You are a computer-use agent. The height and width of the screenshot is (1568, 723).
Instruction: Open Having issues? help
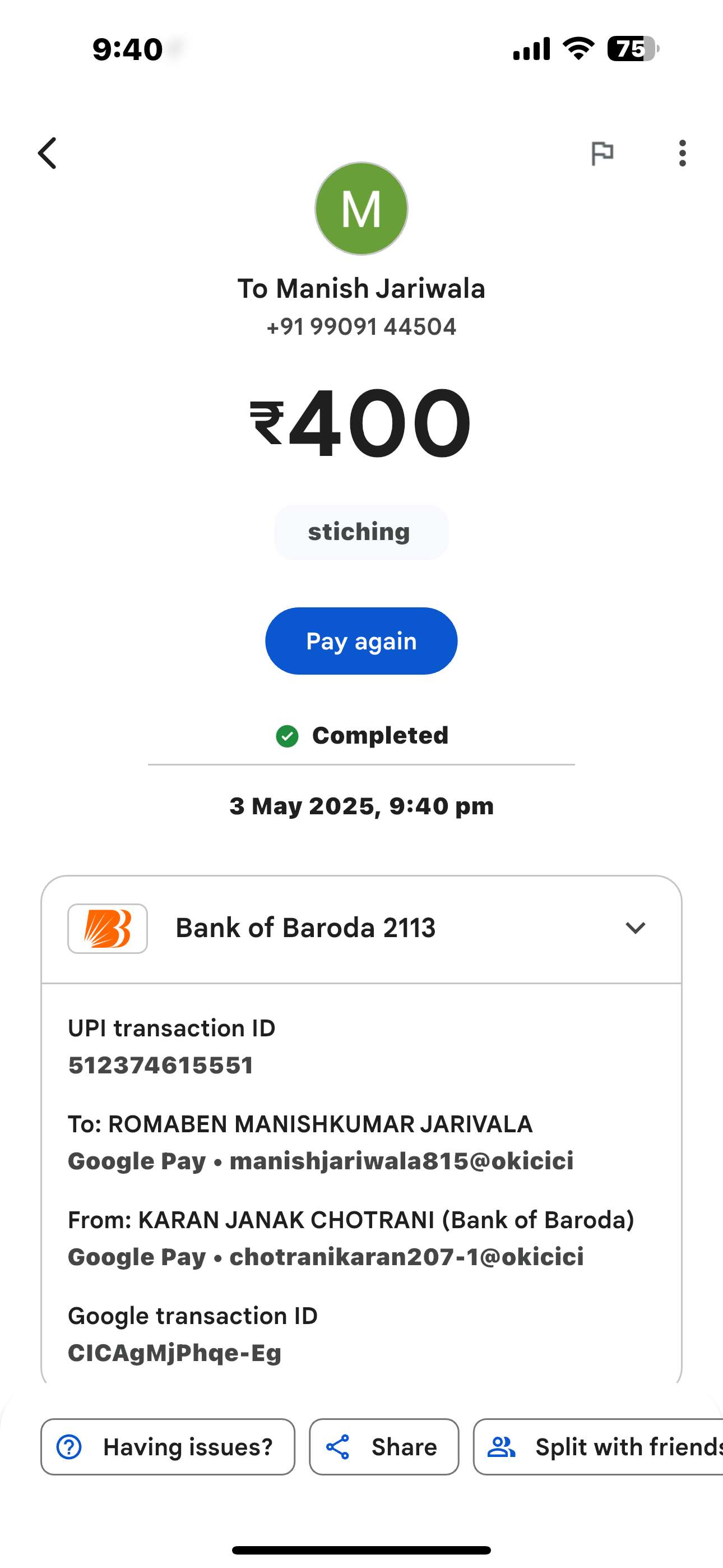click(168, 1447)
